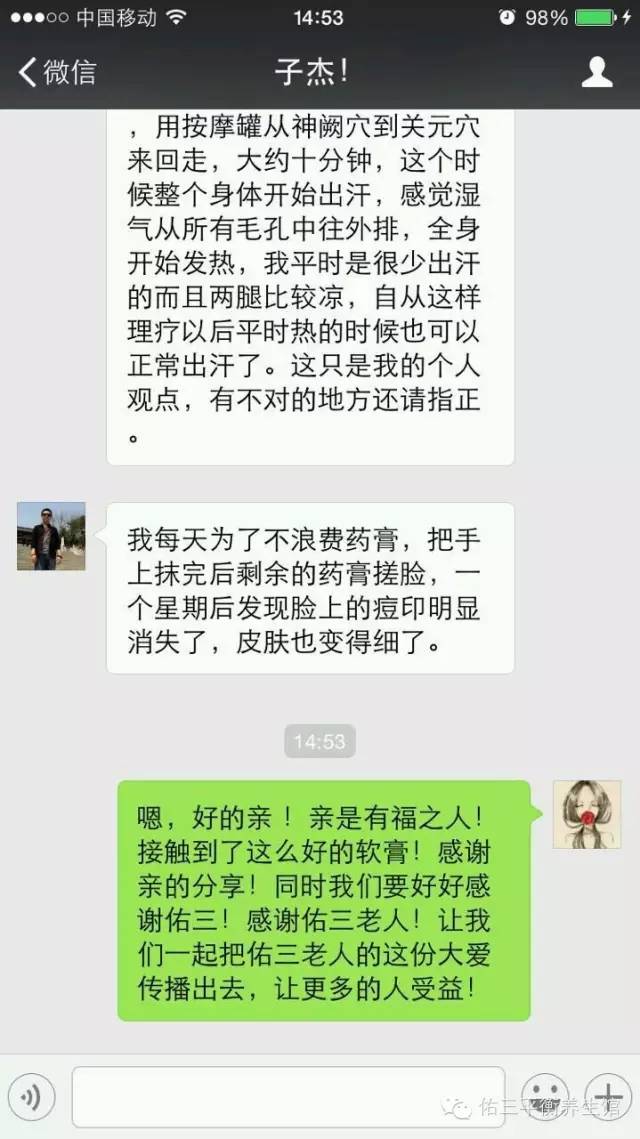This screenshot has width=640, height=1139.
Task: Open chat details via profile icon
Action: click(597, 72)
